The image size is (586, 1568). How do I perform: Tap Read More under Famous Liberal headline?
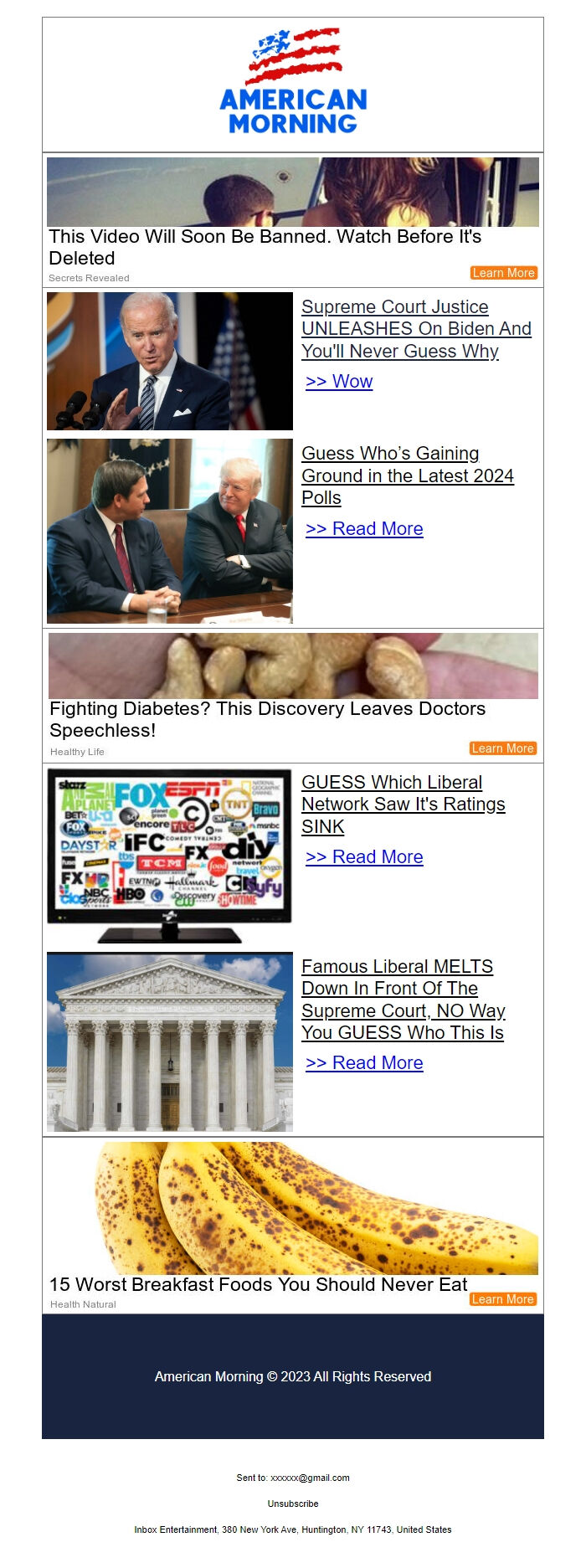pyautogui.click(x=364, y=1063)
